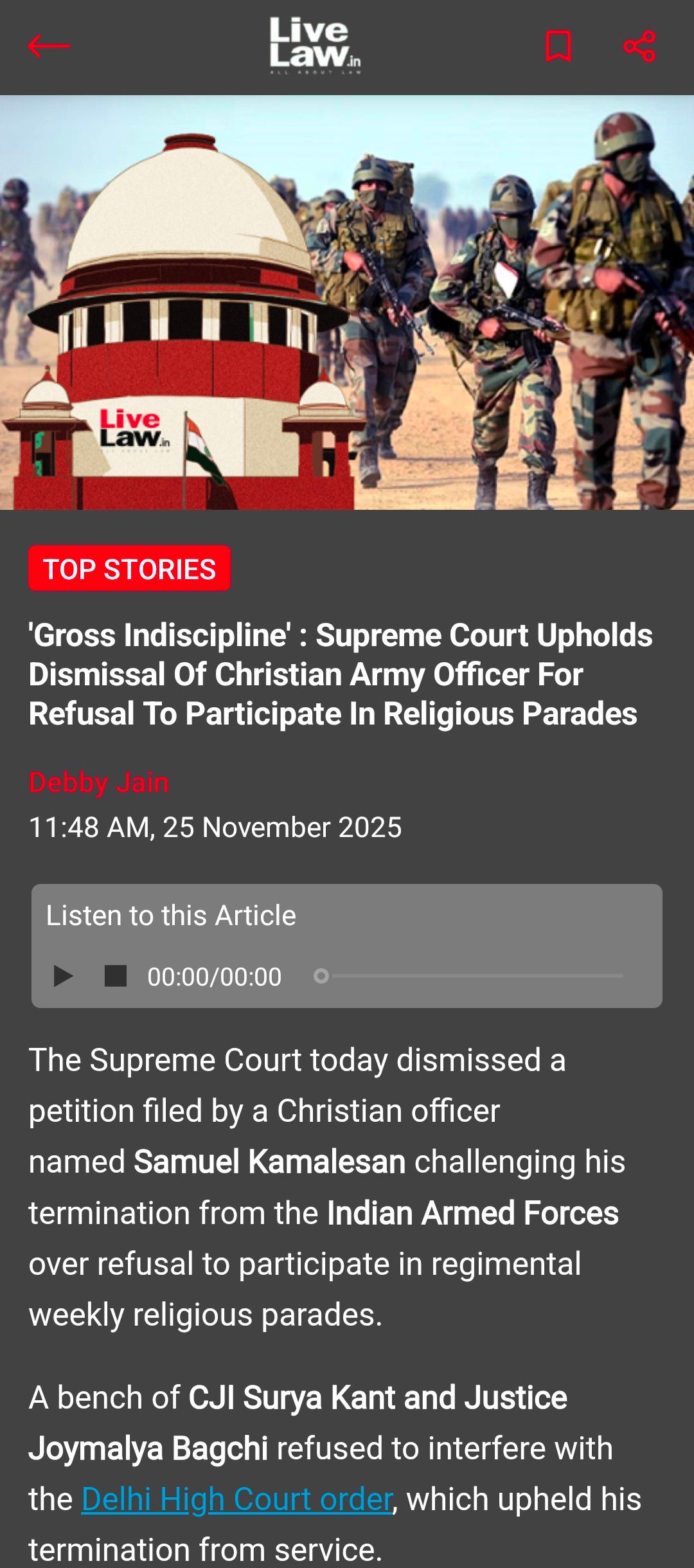Image resolution: width=694 pixels, height=1568 pixels.
Task: Open author Debby Jain's profile
Action: pos(99,782)
